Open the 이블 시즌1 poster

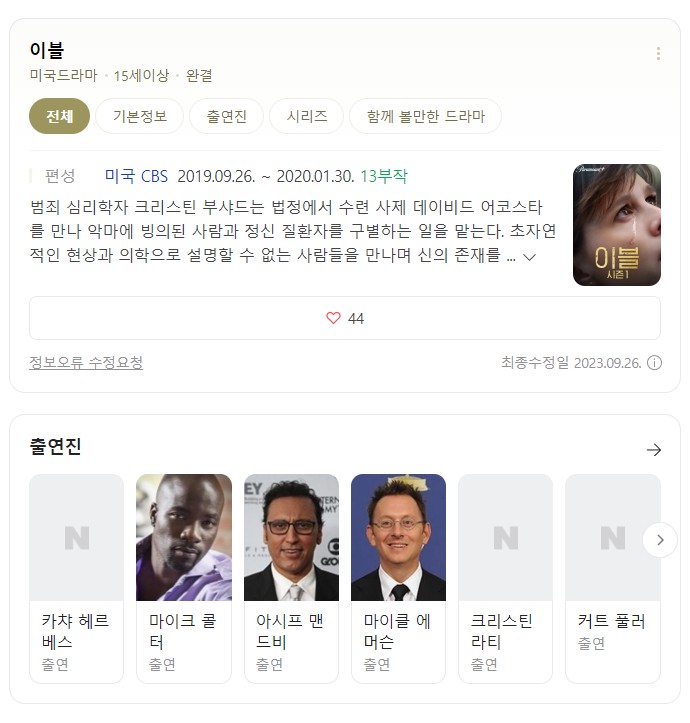616,225
